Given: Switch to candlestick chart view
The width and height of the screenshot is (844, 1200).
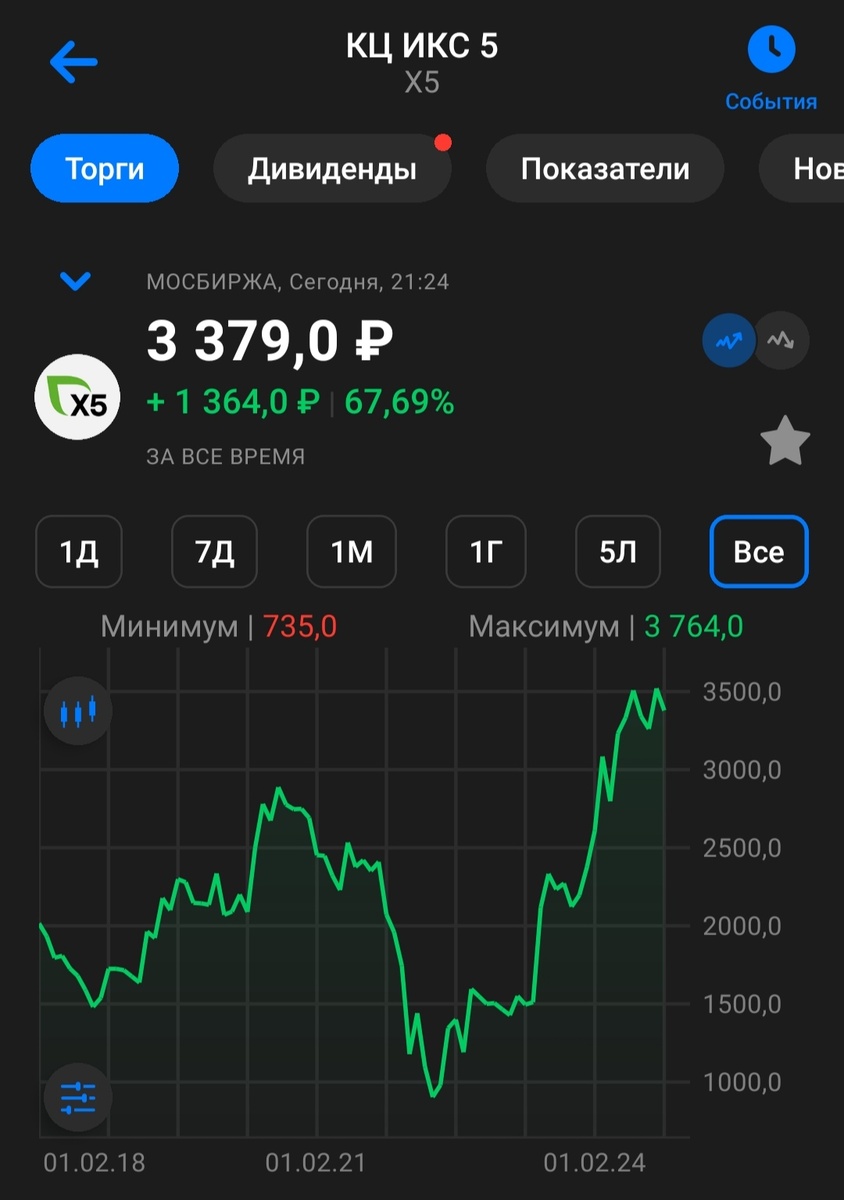Looking at the screenshot, I should coord(78,713).
